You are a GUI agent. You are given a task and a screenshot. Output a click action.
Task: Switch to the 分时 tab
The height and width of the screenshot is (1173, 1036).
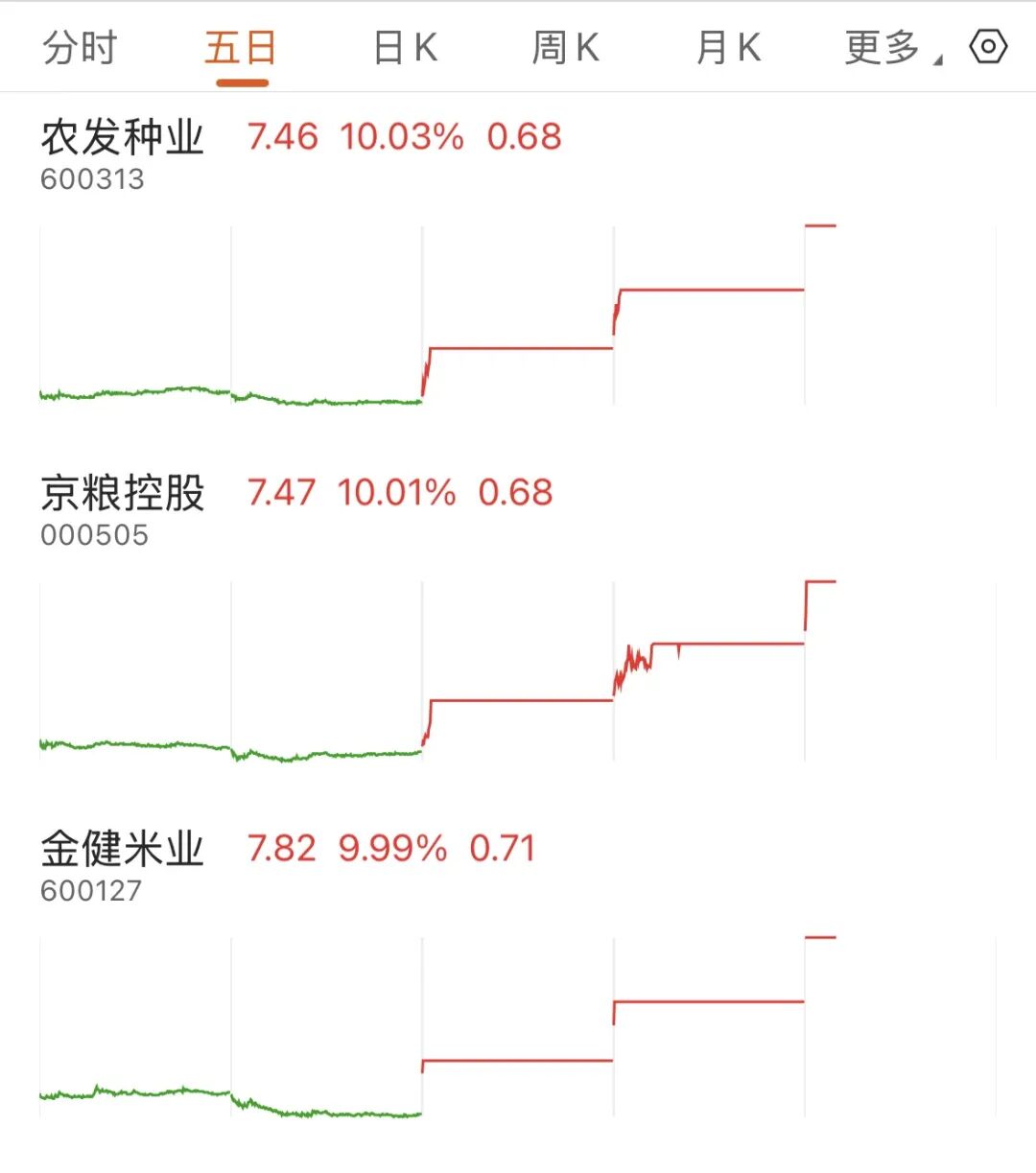[x=80, y=47]
